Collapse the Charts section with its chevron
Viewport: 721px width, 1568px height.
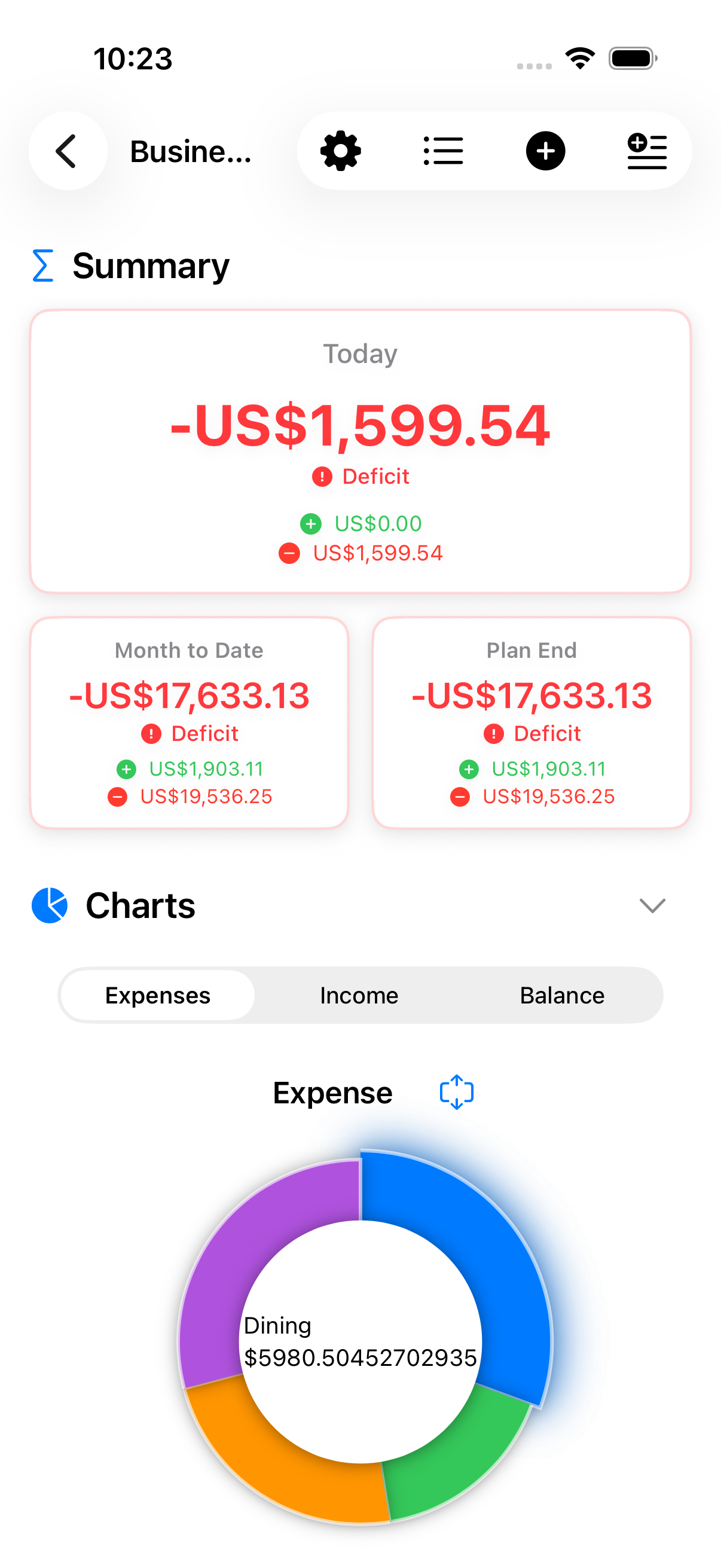(x=652, y=907)
